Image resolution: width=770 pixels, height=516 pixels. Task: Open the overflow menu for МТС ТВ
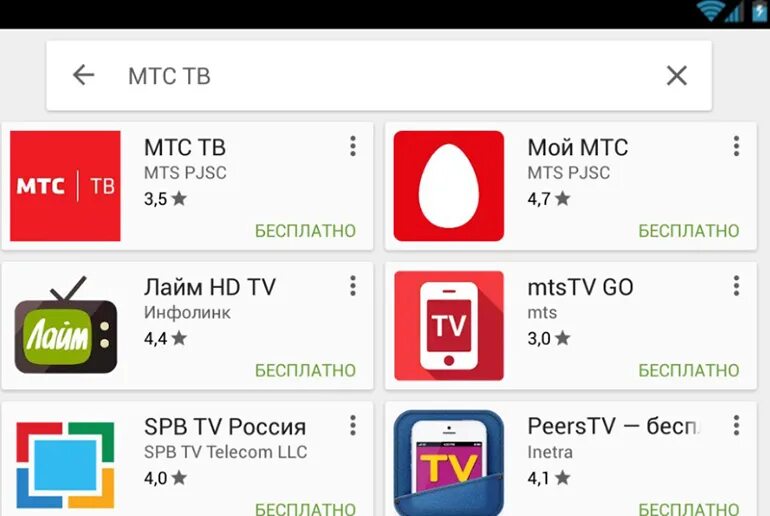353,147
